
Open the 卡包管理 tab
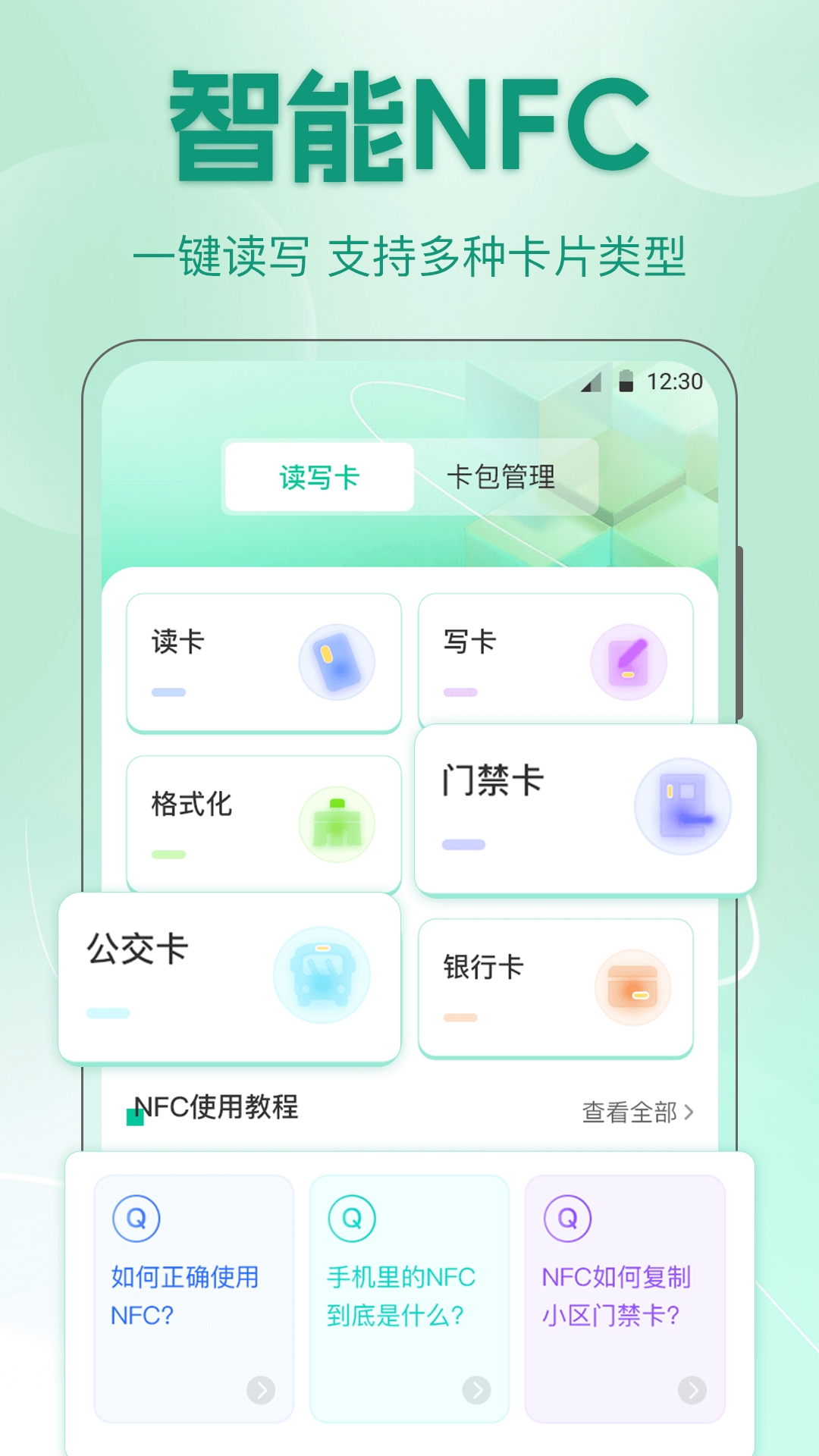(503, 476)
